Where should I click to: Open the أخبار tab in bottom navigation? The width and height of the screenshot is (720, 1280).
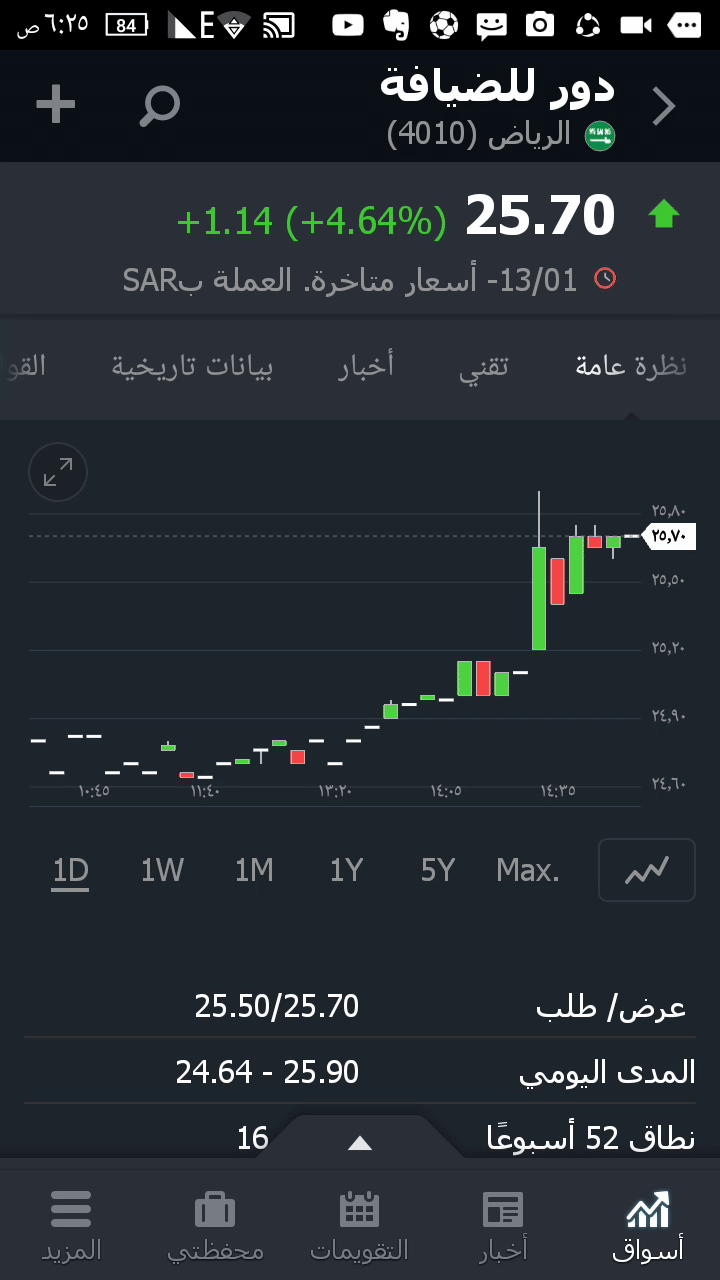pos(503,1225)
